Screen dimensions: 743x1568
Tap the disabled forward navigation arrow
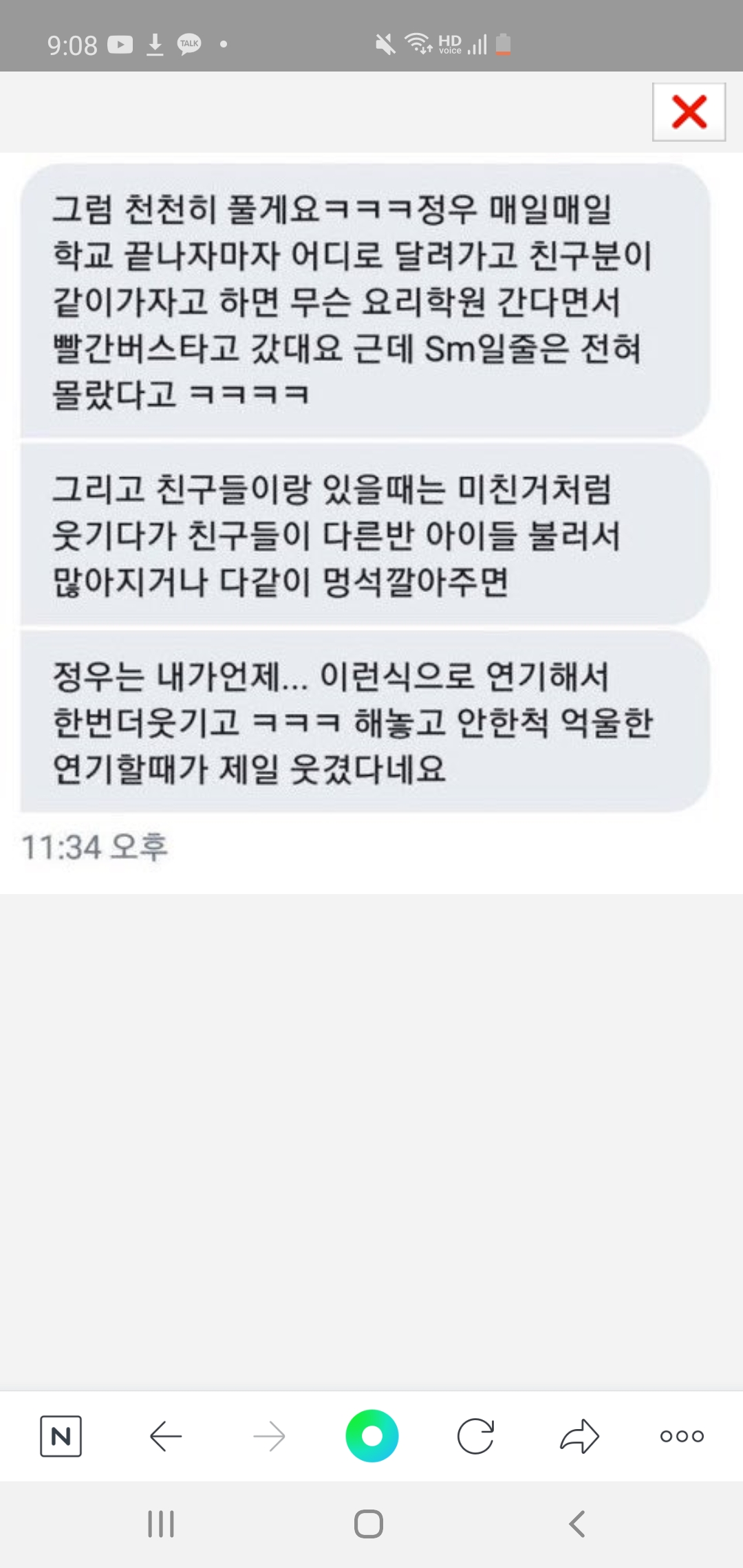(269, 1435)
